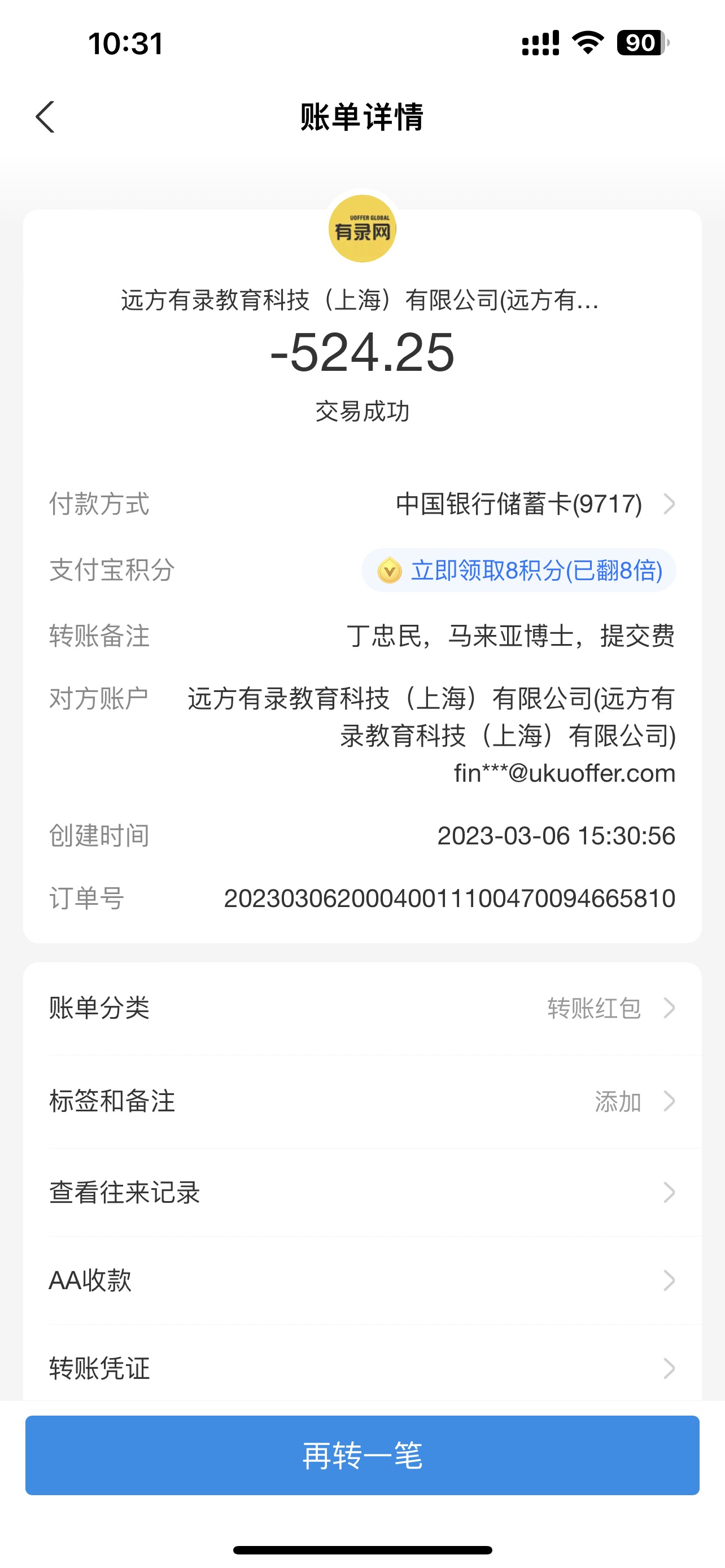Tap the 再转一笔 button
Screen dimensions: 725x1568
(362, 1455)
